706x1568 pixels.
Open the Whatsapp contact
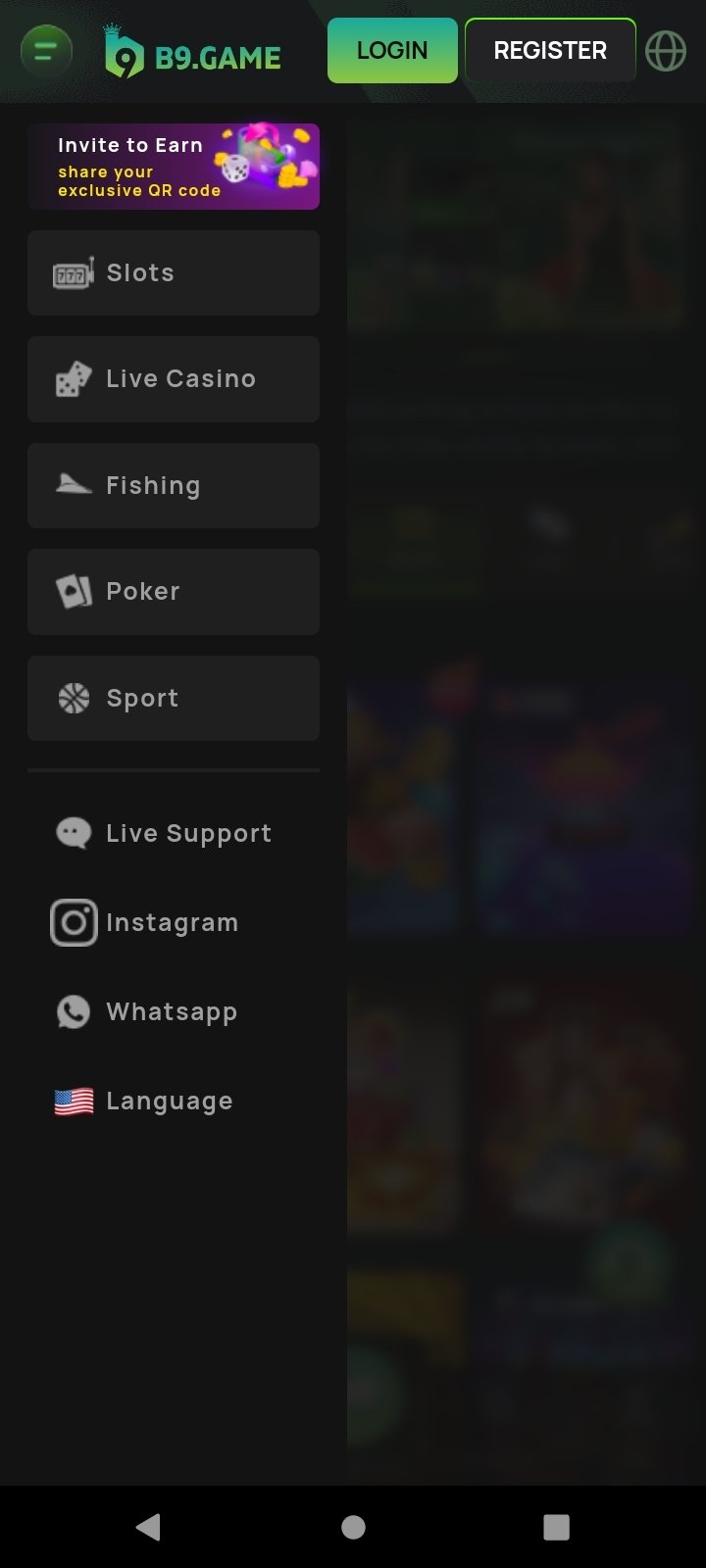click(x=147, y=1011)
